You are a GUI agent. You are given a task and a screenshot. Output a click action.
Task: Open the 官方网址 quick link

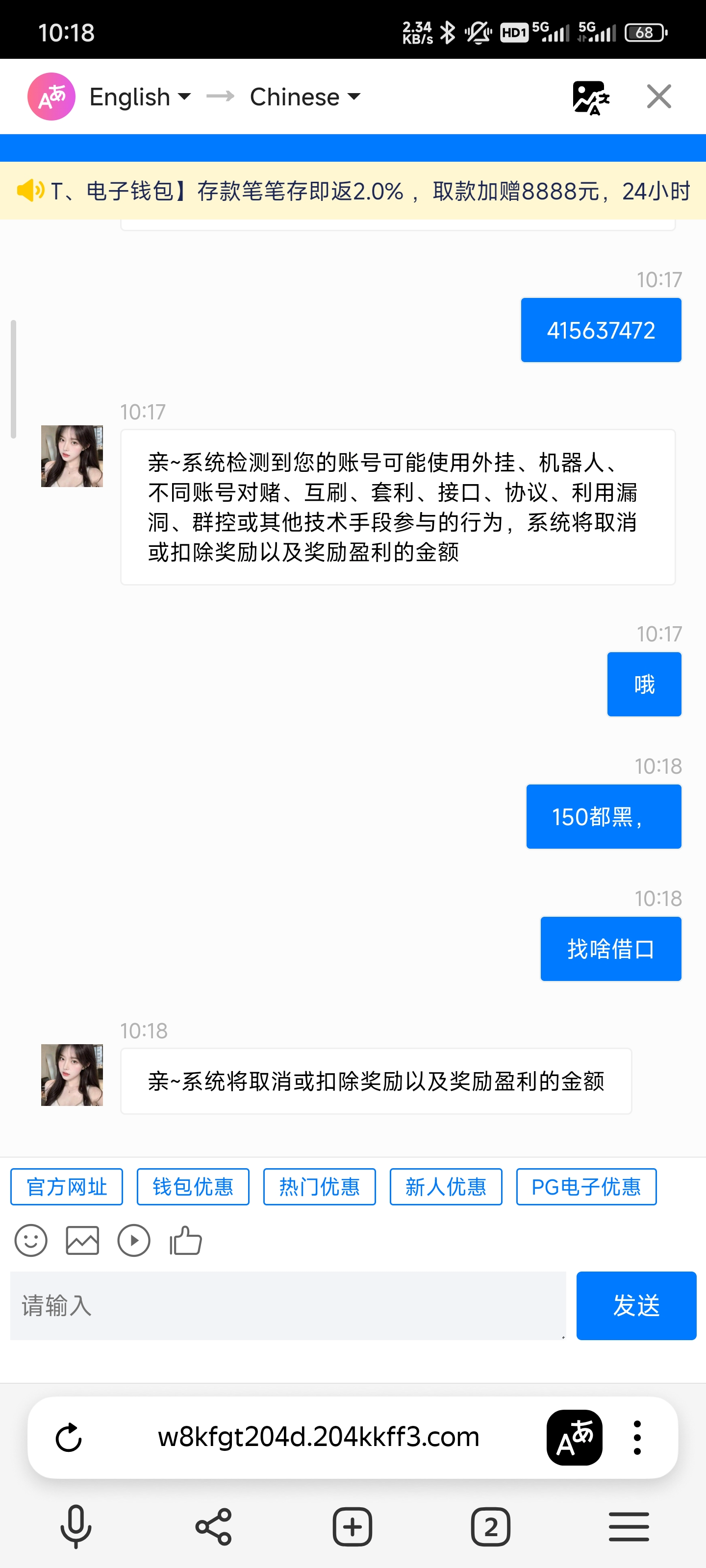click(65, 1186)
